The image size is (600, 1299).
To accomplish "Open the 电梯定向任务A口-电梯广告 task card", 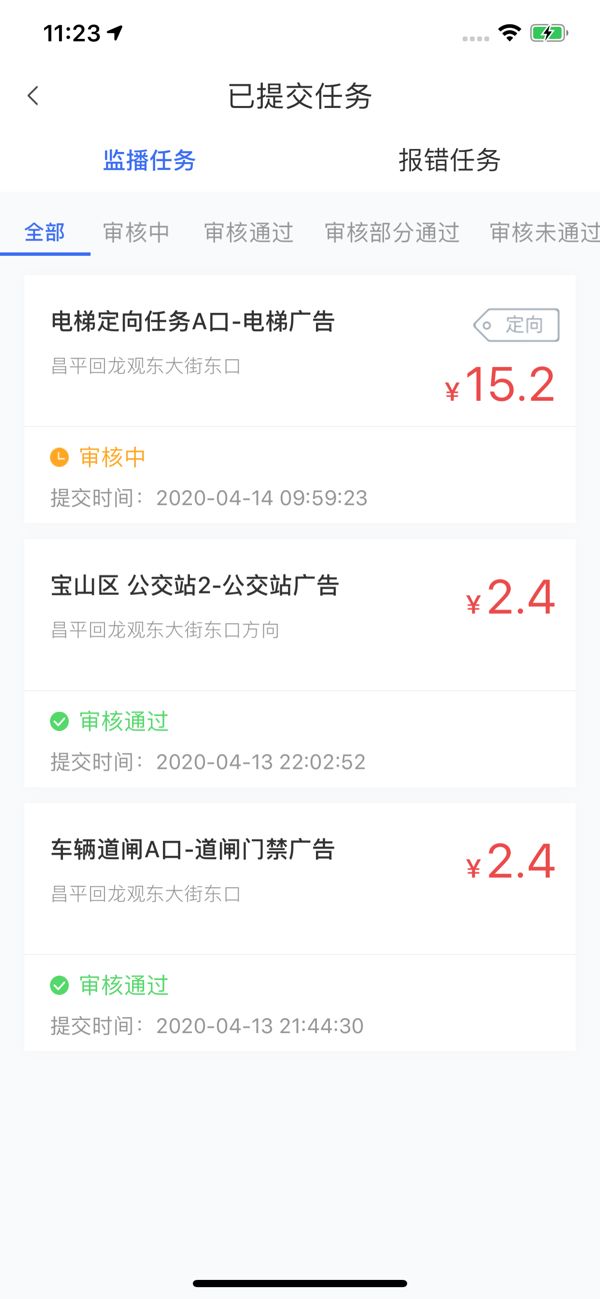I will [299, 398].
